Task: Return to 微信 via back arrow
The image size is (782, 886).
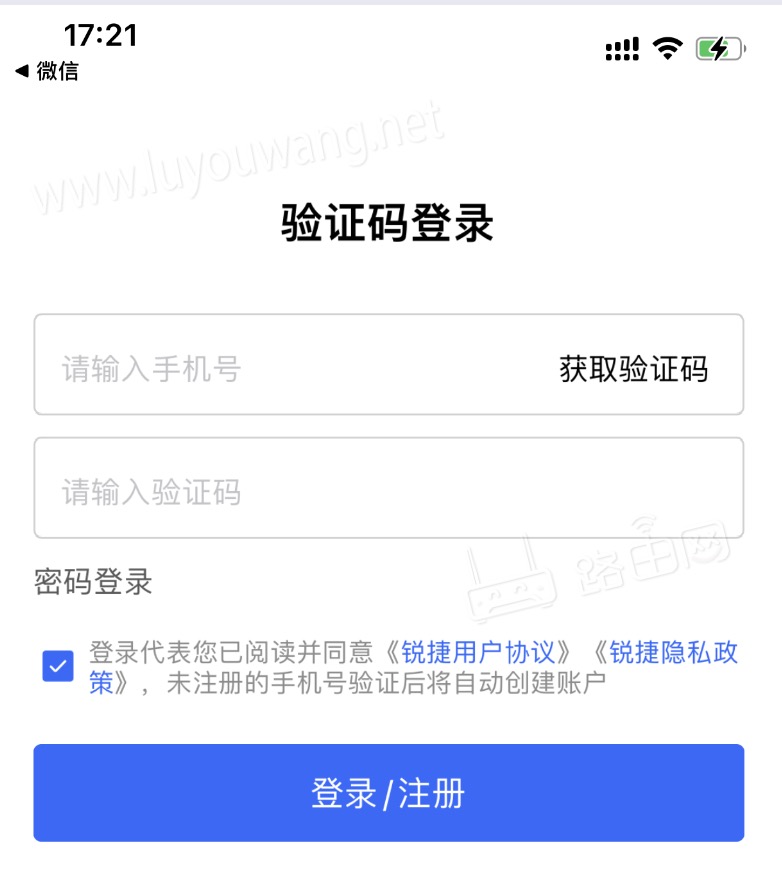Action: click(46, 71)
